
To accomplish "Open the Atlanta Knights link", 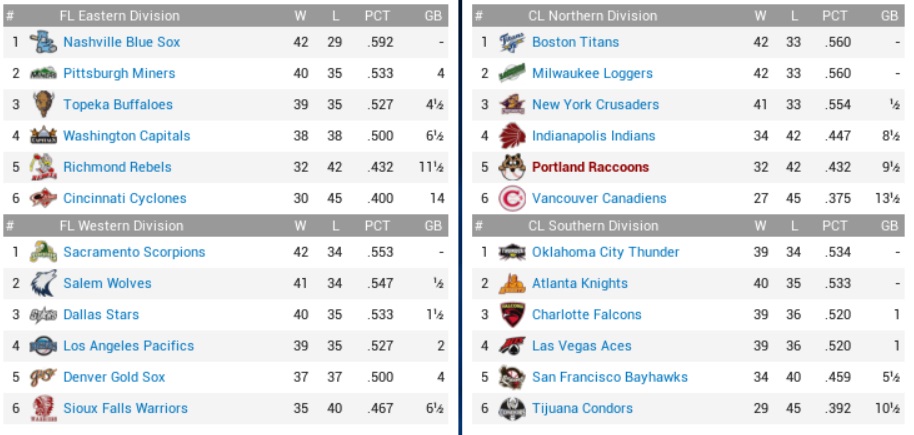I will (579, 283).
